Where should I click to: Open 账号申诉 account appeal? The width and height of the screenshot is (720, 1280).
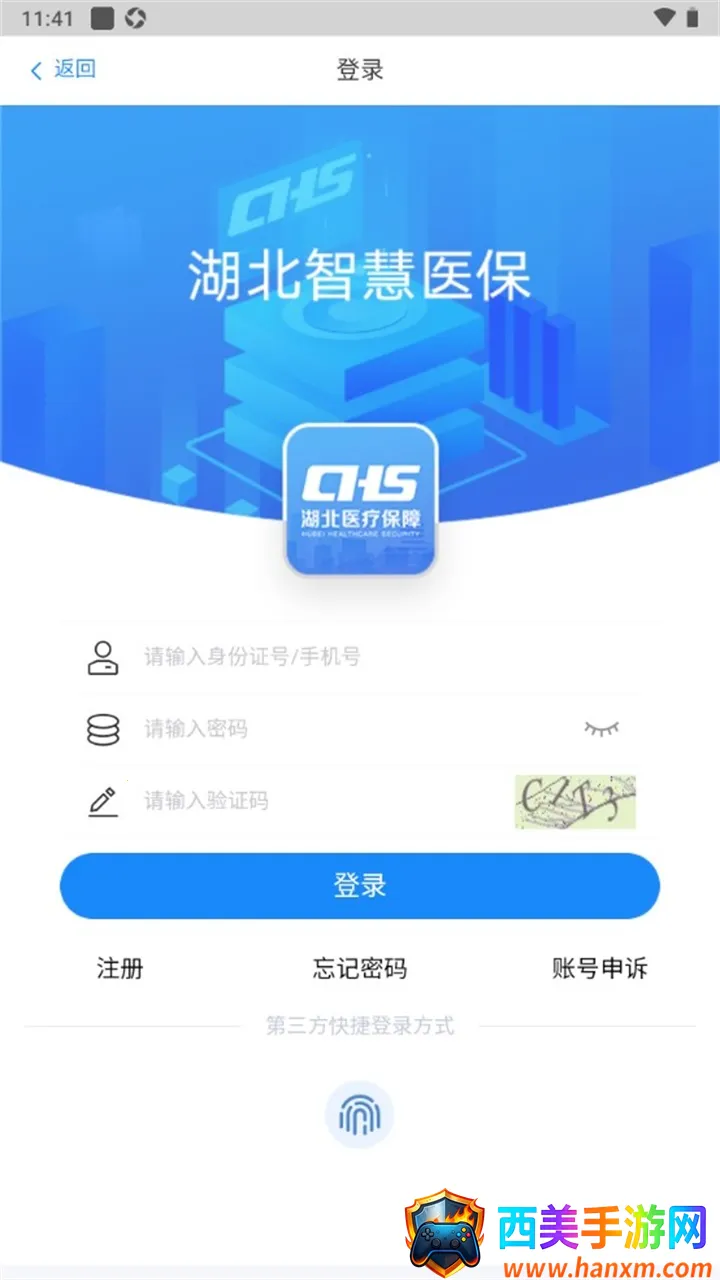(599, 968)
